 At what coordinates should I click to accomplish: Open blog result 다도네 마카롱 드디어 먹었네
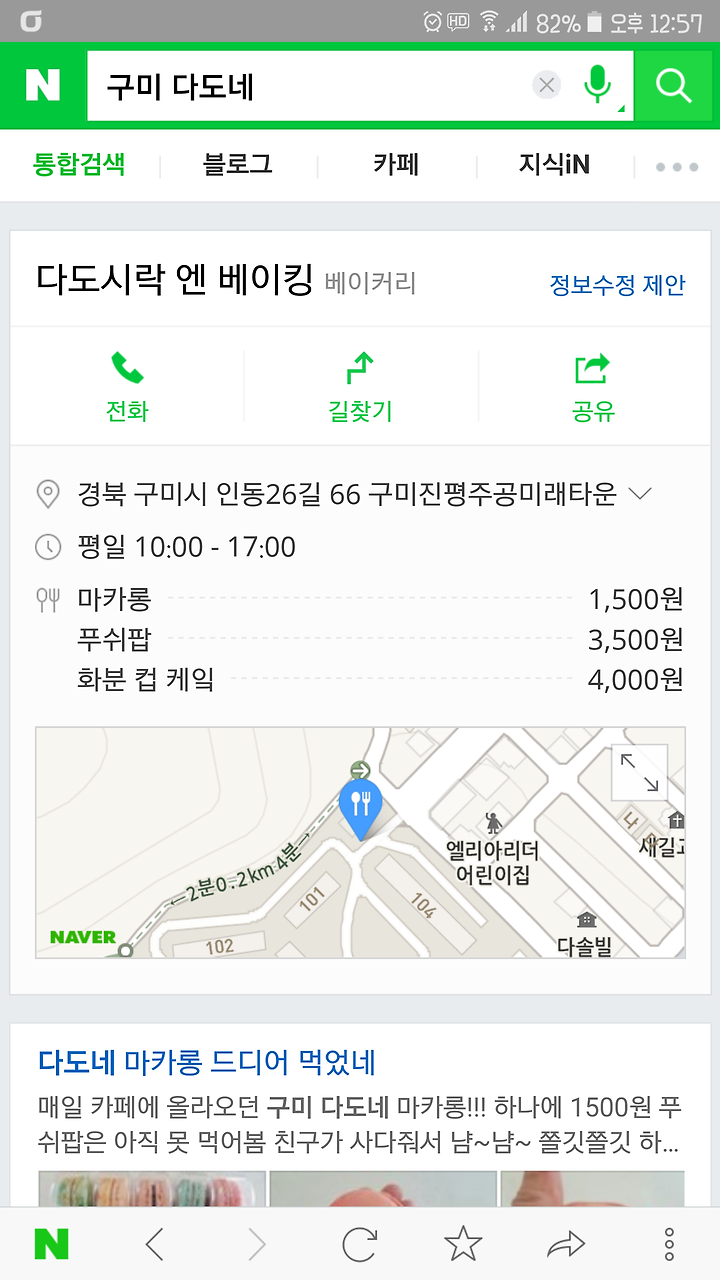tap(207, 1062)
